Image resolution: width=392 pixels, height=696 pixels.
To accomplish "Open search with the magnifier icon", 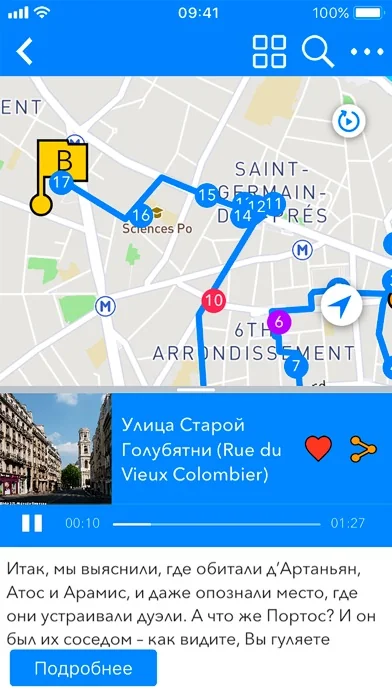I will [318, 51].
